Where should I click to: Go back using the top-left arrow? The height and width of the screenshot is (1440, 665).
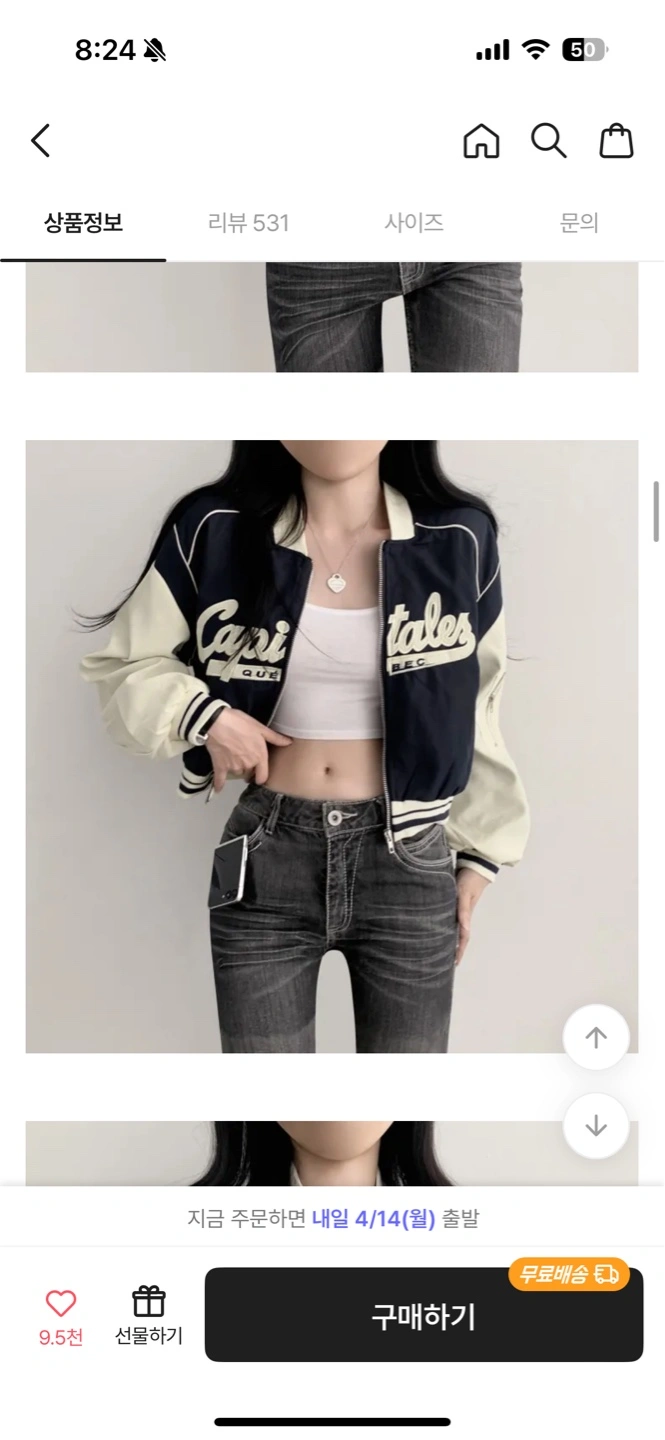pyautogui.click(x=40, y=141)
